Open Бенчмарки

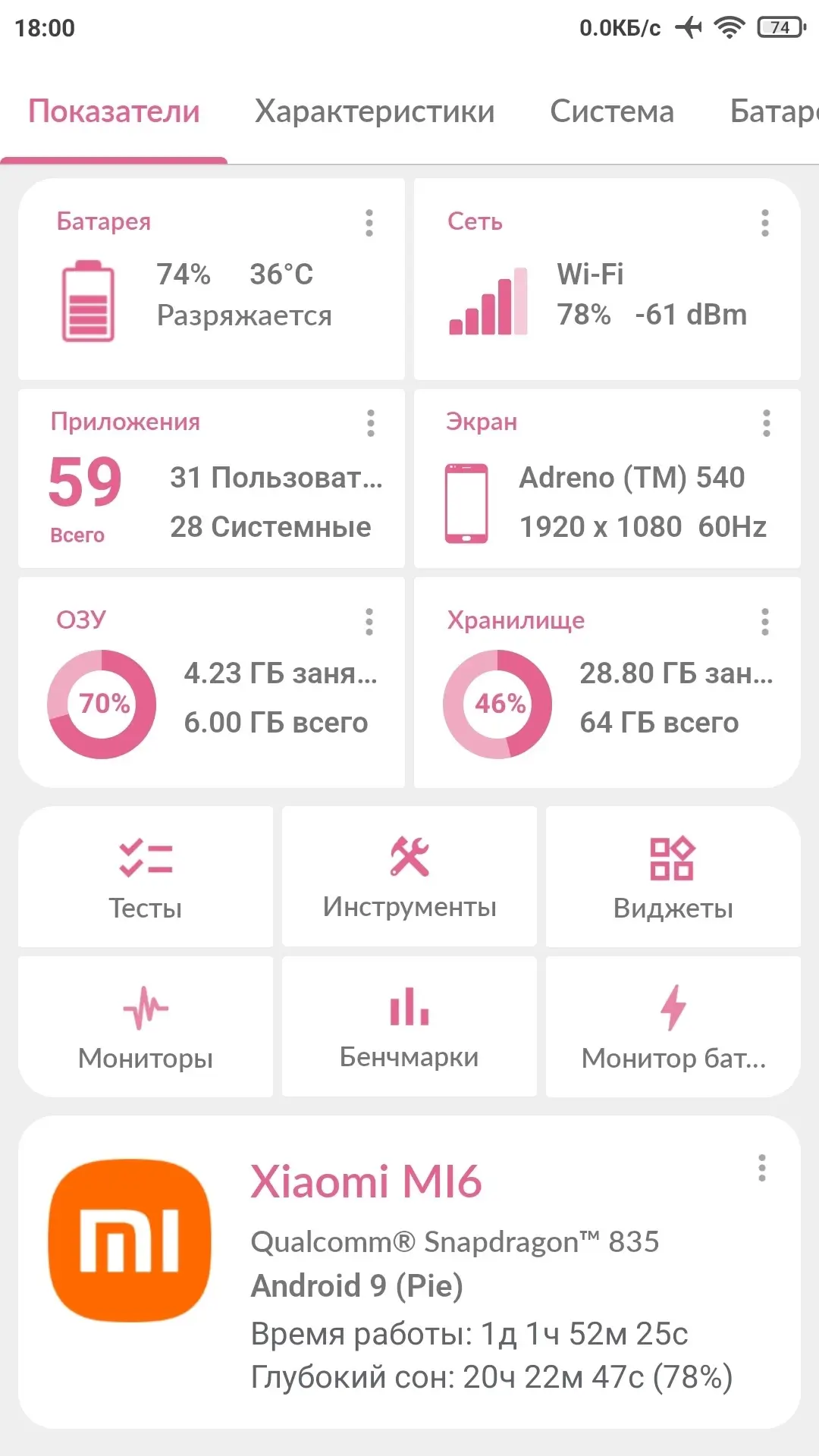coord(409,1027)
